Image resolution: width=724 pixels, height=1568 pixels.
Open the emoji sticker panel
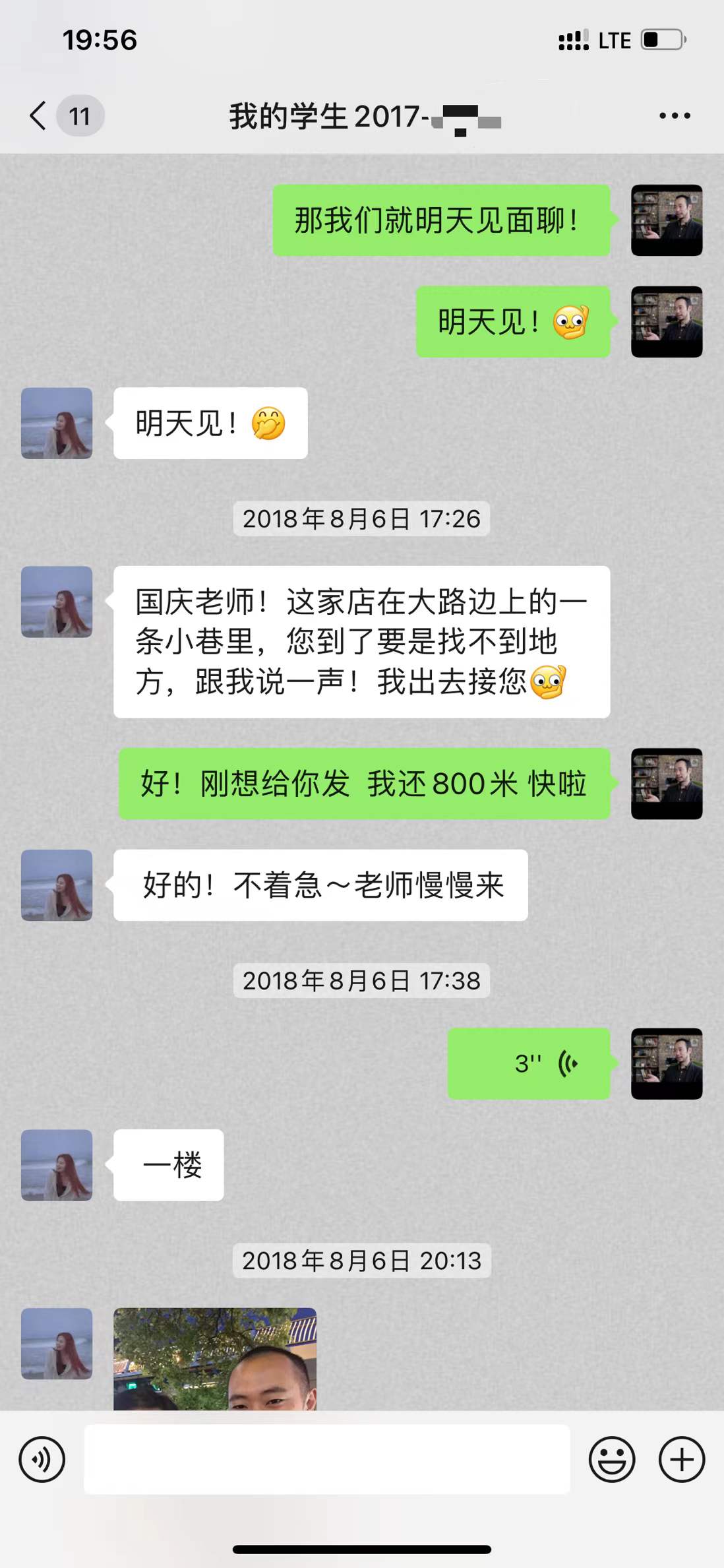point(611,1459)
